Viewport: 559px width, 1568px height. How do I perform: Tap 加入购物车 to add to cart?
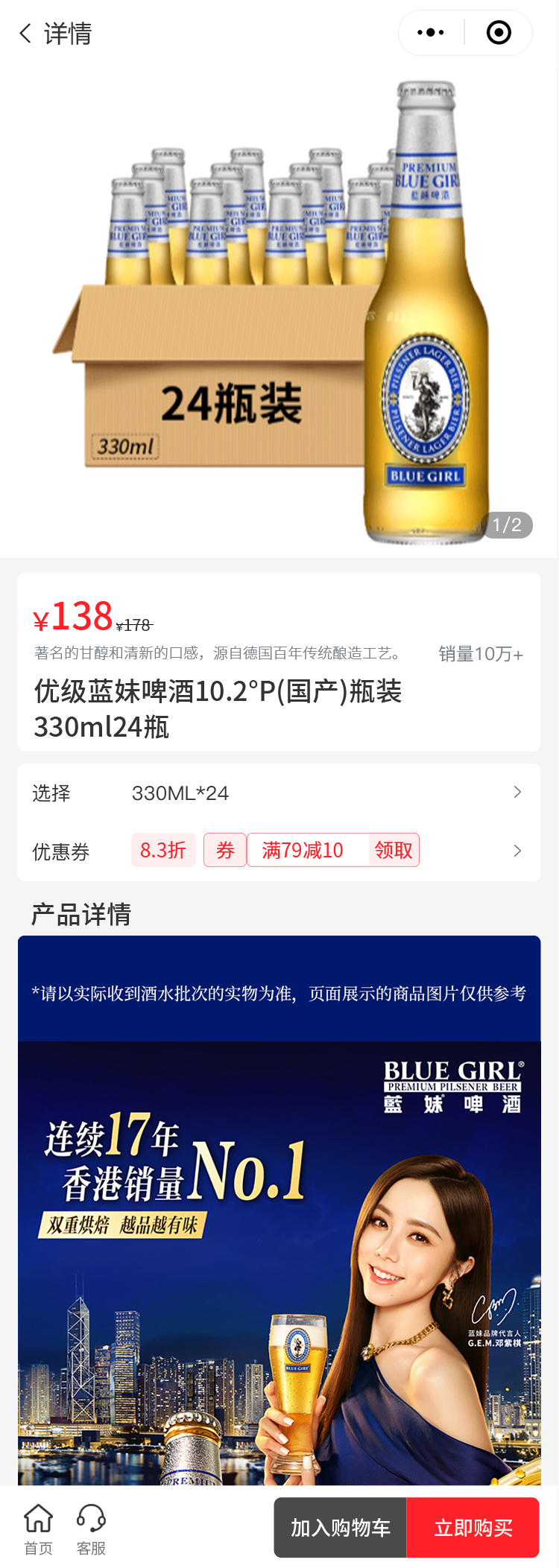point(341,1528)
